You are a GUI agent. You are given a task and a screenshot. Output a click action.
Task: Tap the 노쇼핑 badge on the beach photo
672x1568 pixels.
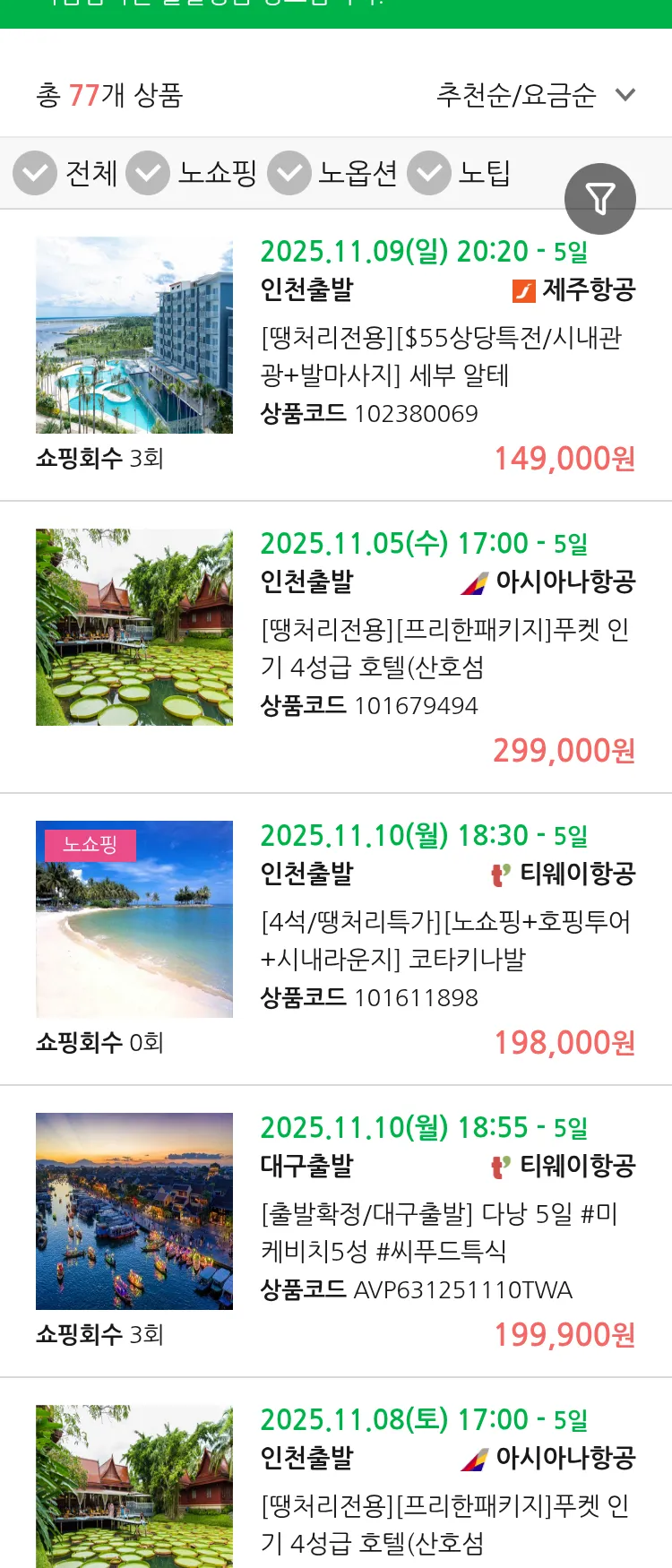tap(89, 845)
